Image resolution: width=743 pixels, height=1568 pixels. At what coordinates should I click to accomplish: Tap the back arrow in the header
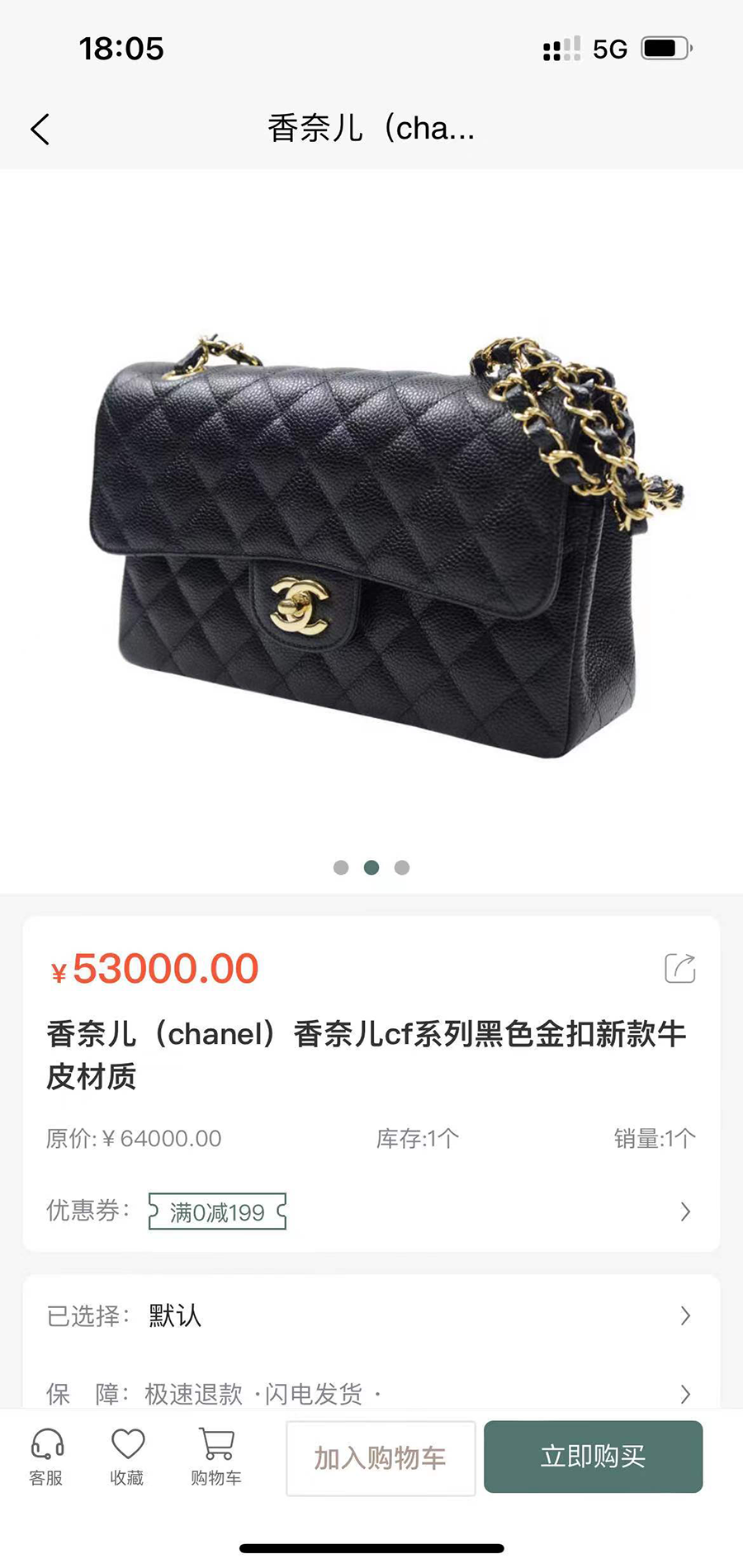(40, 129)
